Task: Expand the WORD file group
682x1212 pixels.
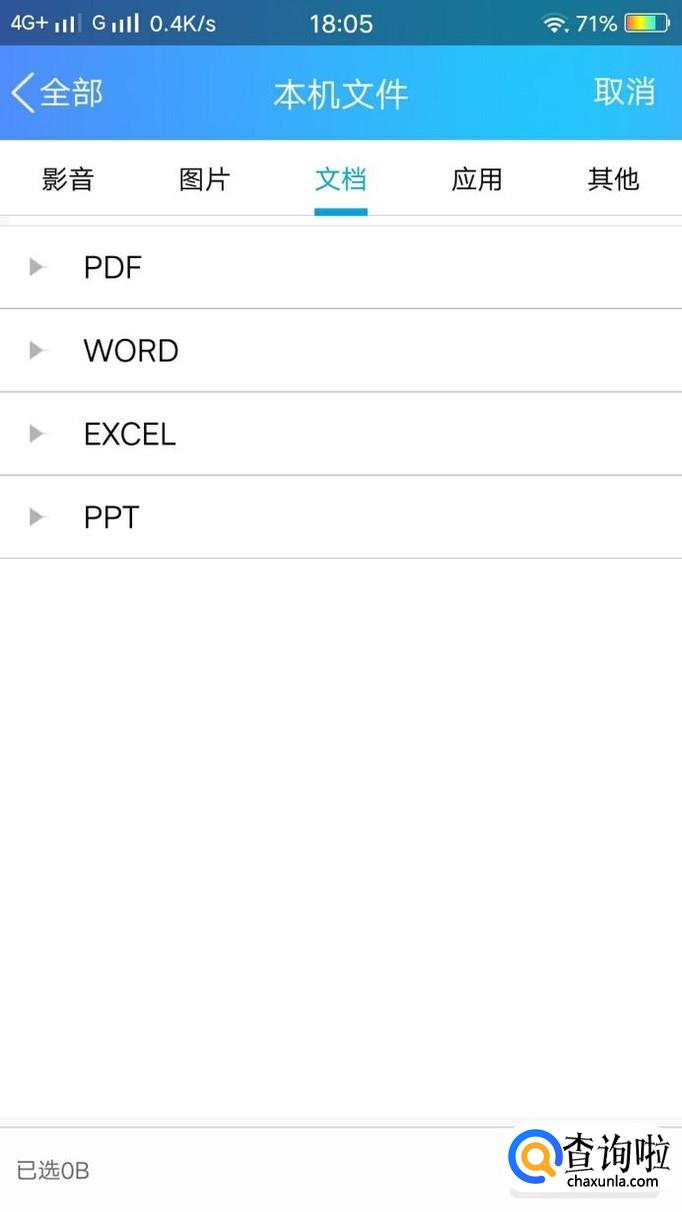Action: [130, 351]
